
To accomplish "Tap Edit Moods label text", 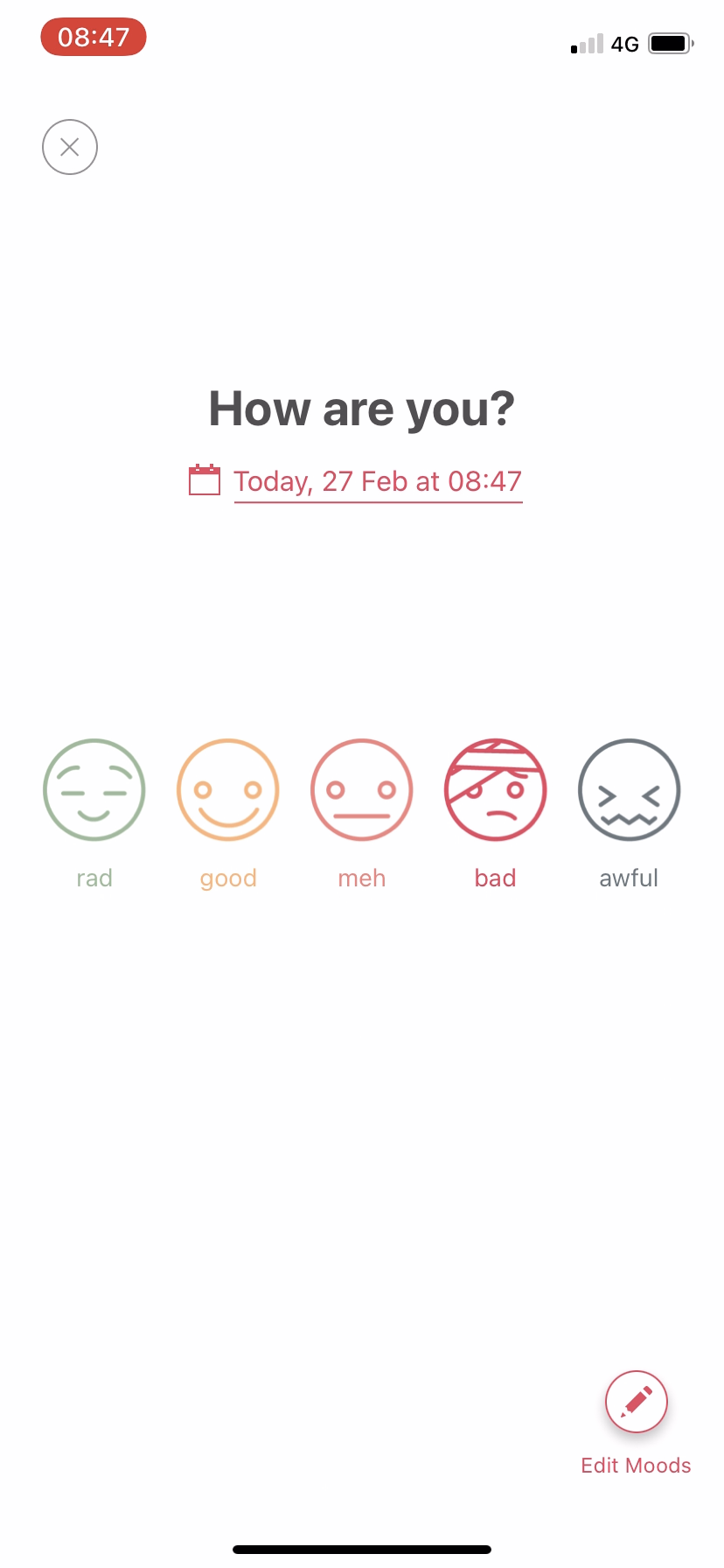I will (636, 1465).
